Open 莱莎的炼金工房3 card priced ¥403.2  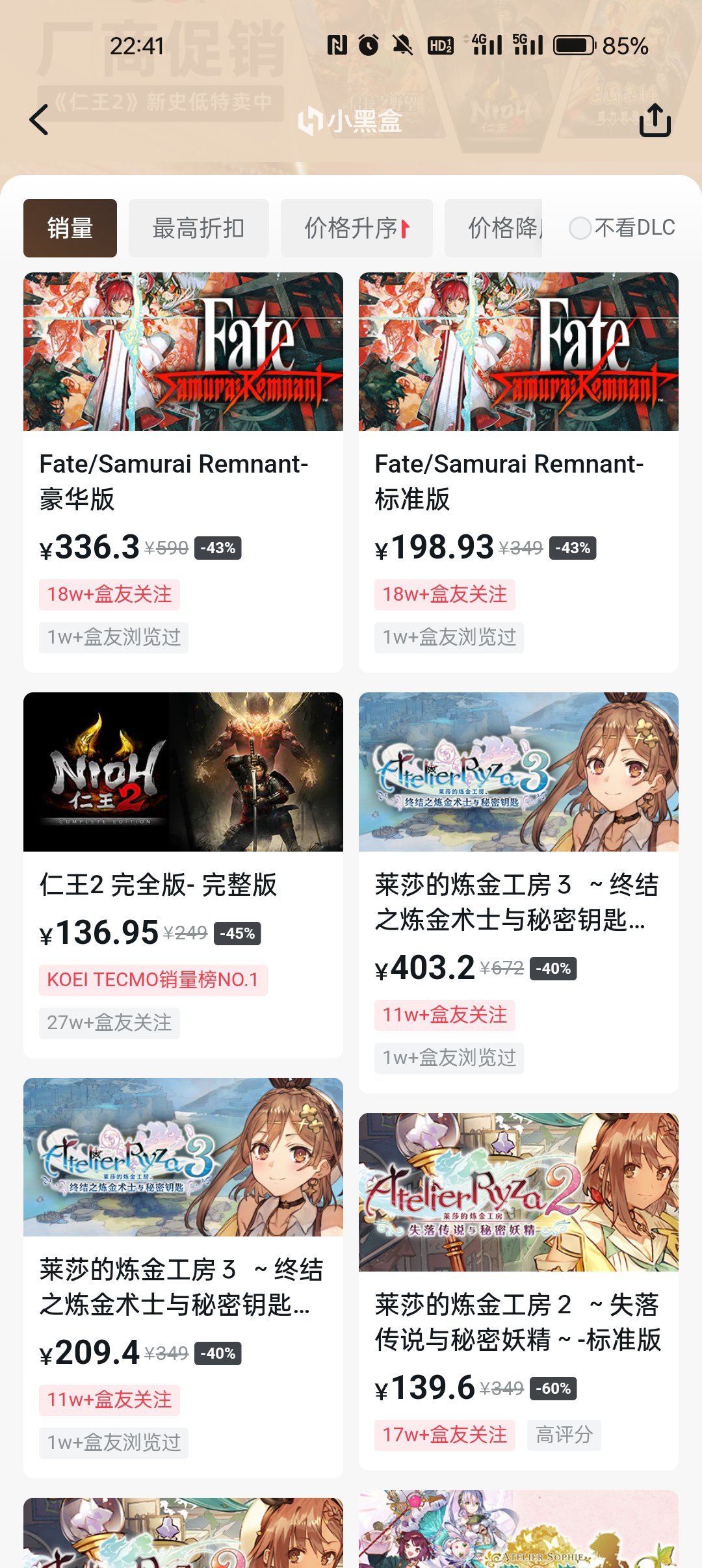point(518,891)
